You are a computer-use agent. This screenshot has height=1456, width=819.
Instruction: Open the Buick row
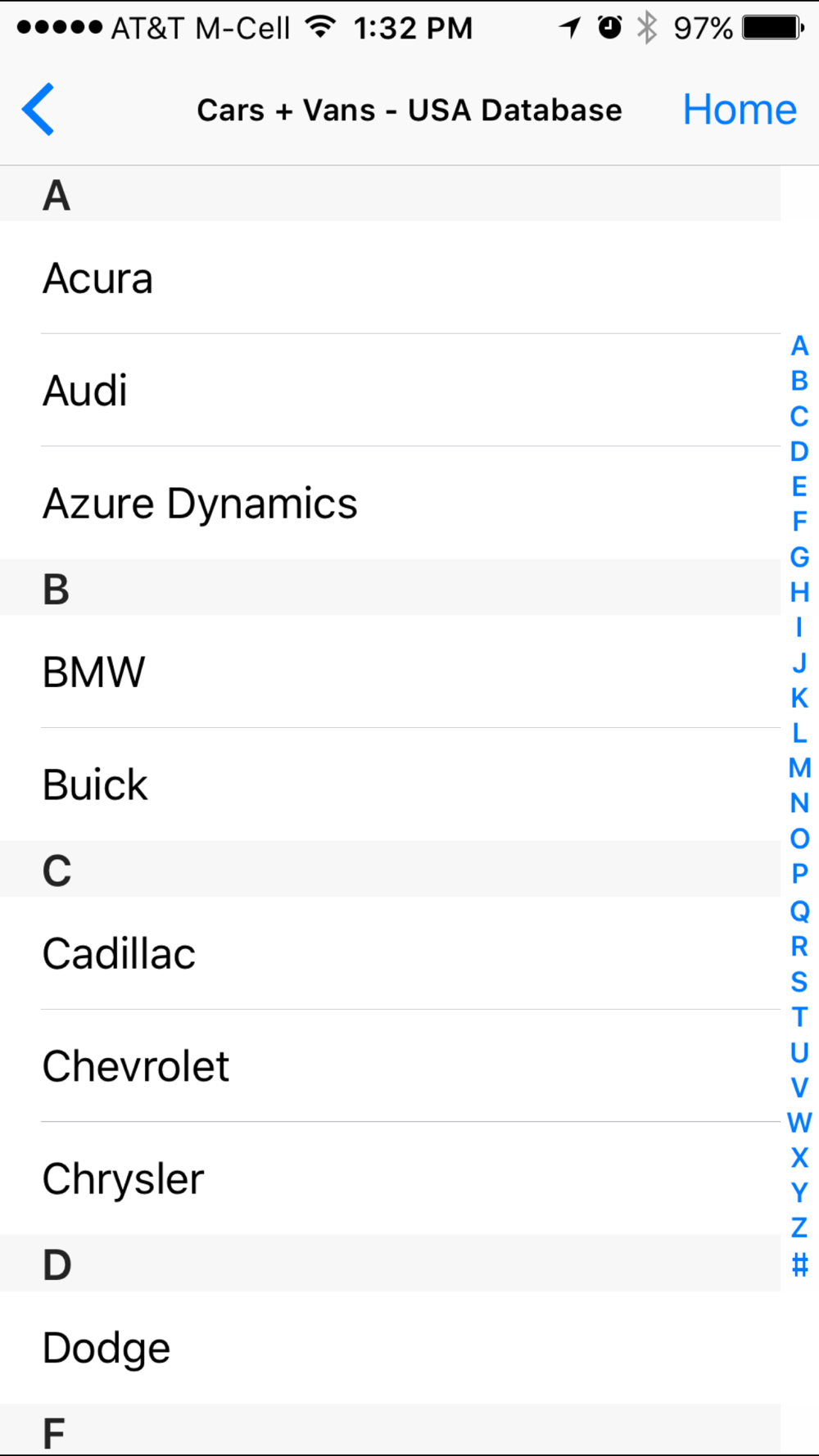click(x=390, y=785)
